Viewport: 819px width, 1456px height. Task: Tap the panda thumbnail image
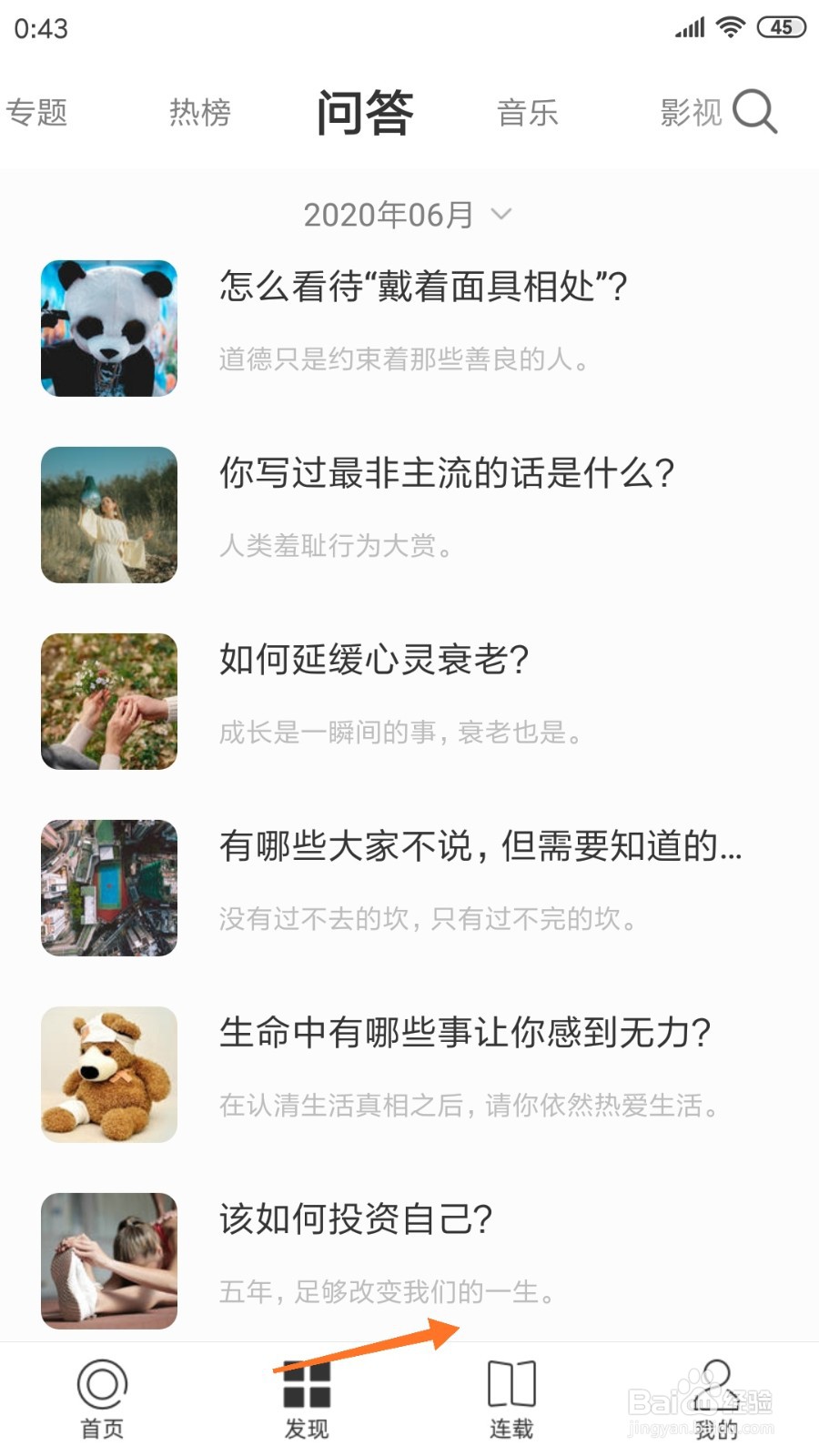point(108,329)
